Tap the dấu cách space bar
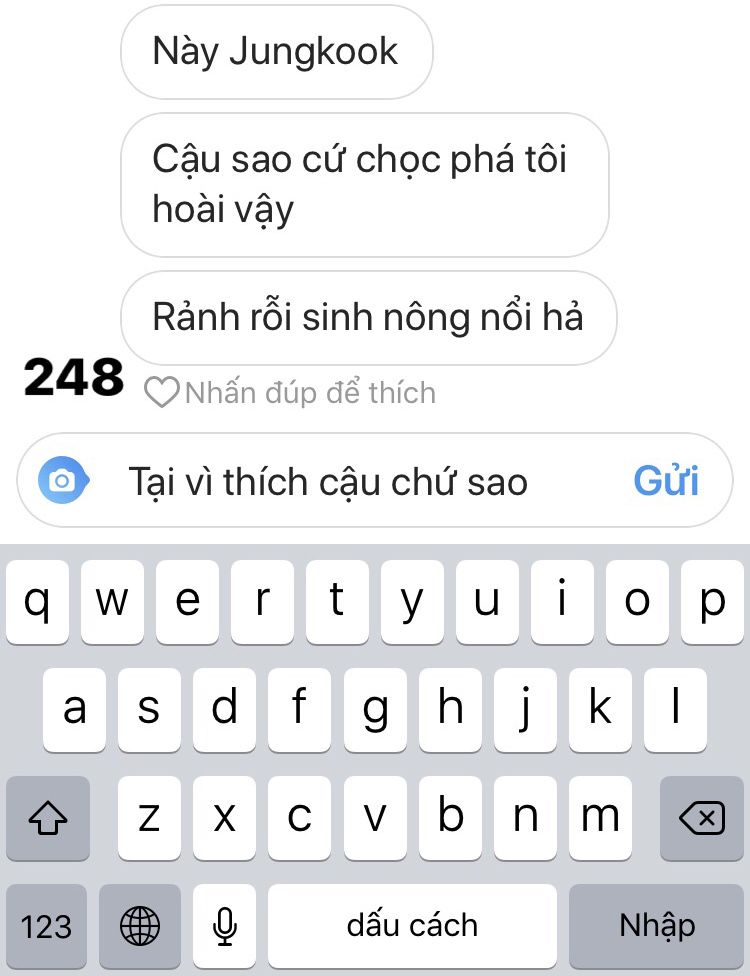 pos(412,926)
